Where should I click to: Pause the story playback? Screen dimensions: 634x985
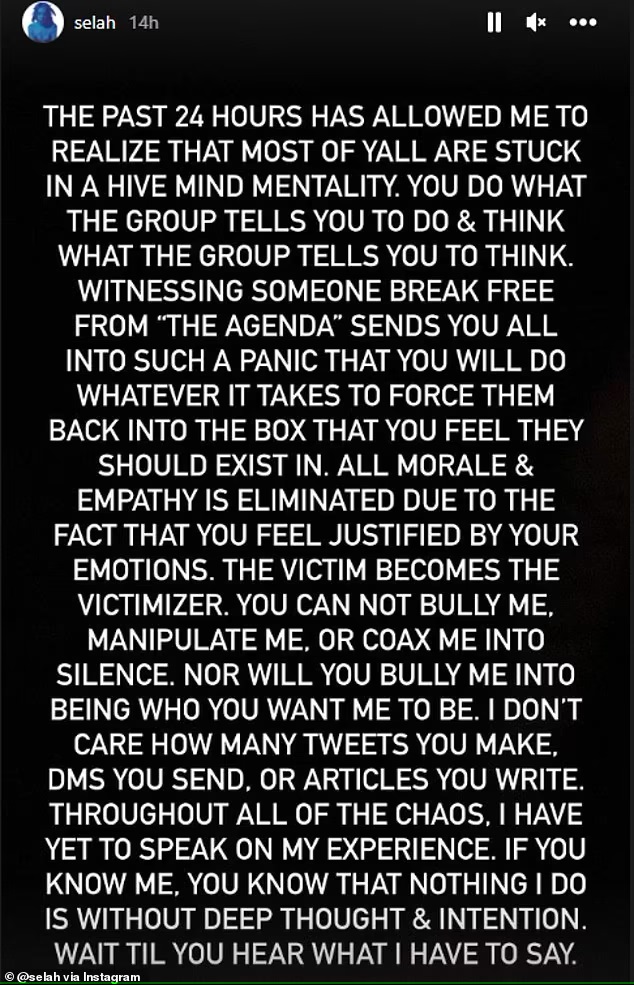(x=494, y=22)
